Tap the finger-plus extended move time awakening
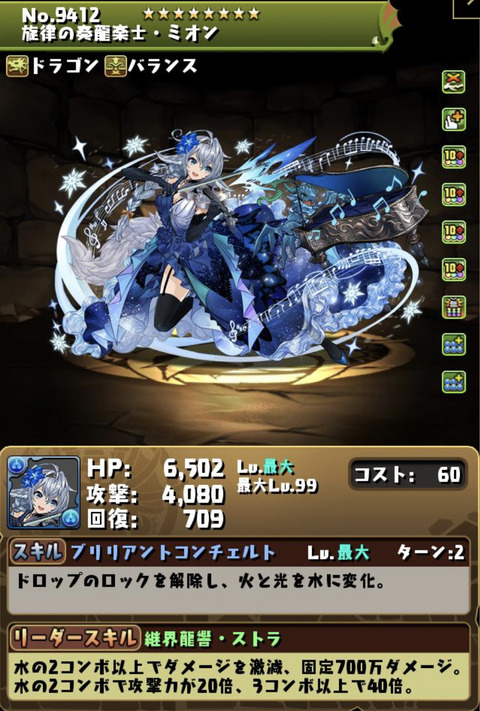Viewport: 480px width, 711px height. [454, 120]
